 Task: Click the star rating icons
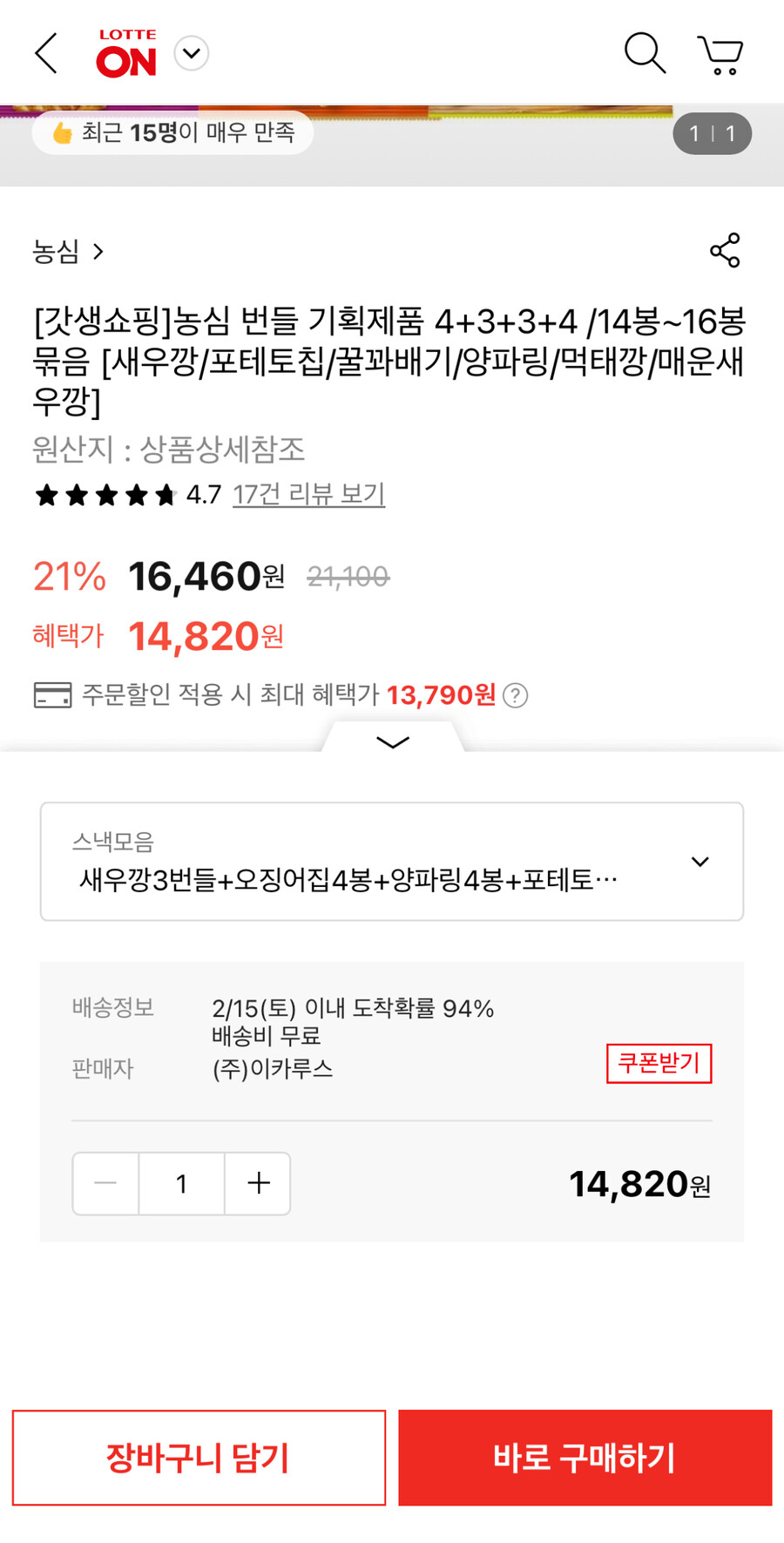coord(105,495)
